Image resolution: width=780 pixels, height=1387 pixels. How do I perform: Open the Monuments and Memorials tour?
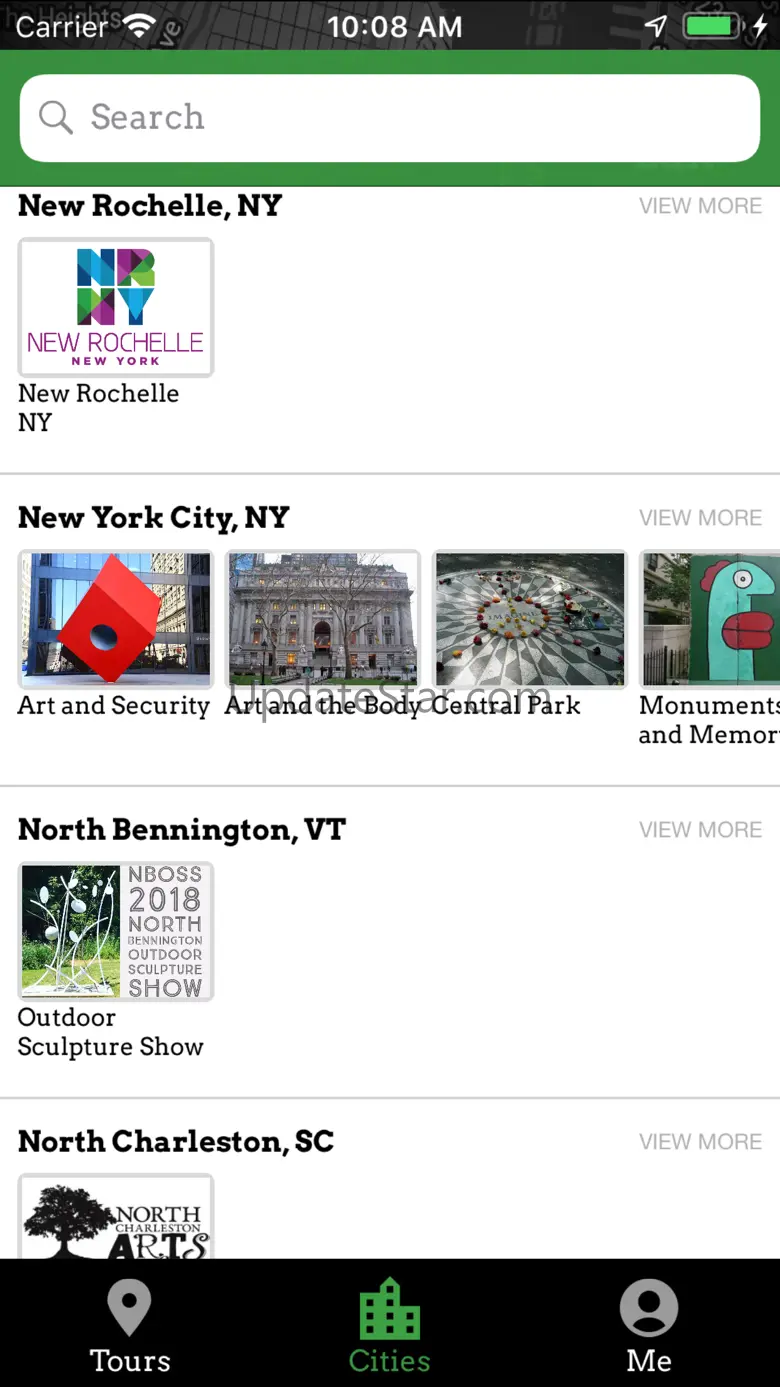click(x=710, y=620)
